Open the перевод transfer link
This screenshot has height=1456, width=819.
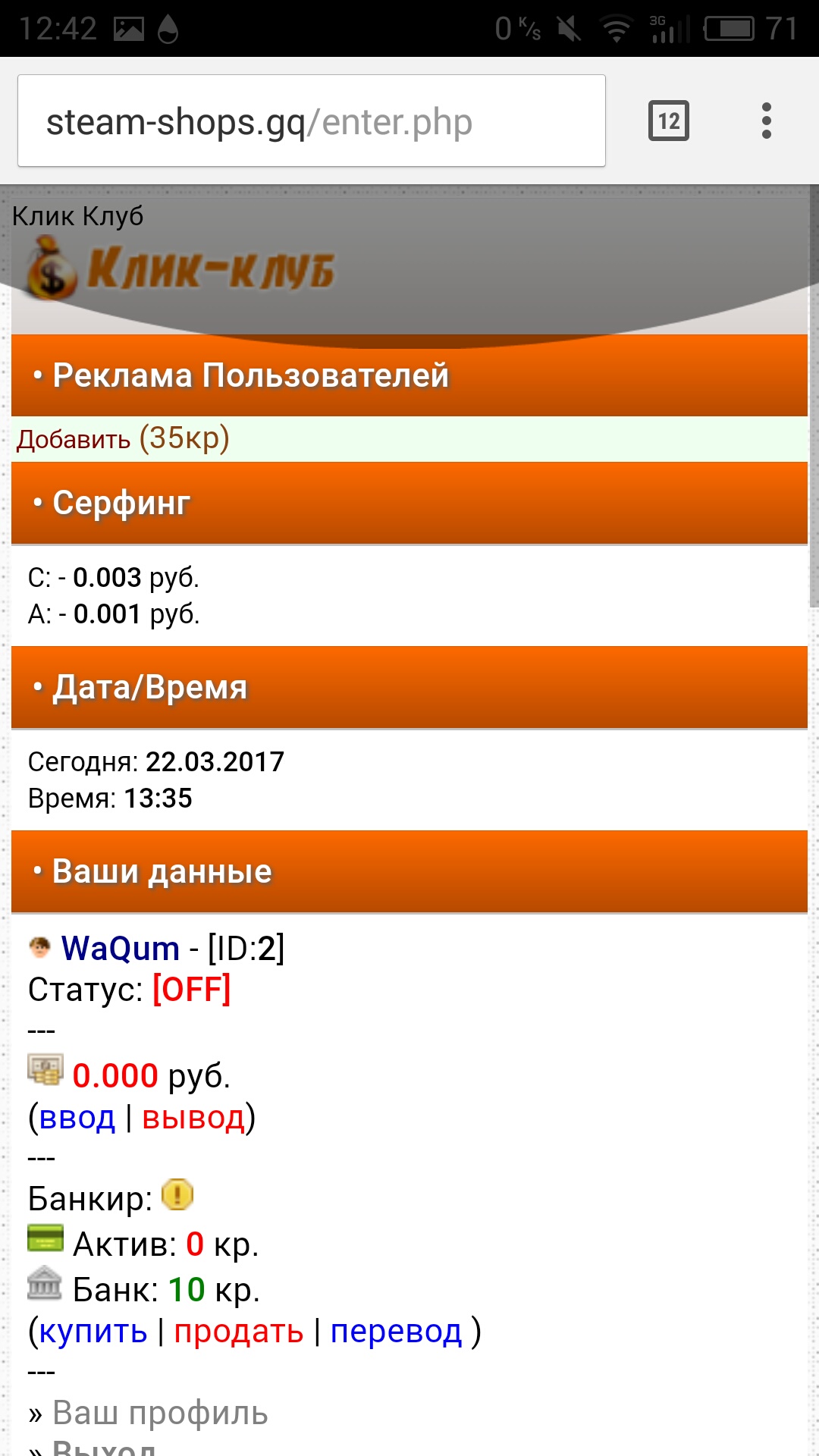click(x=396, y=1332)
